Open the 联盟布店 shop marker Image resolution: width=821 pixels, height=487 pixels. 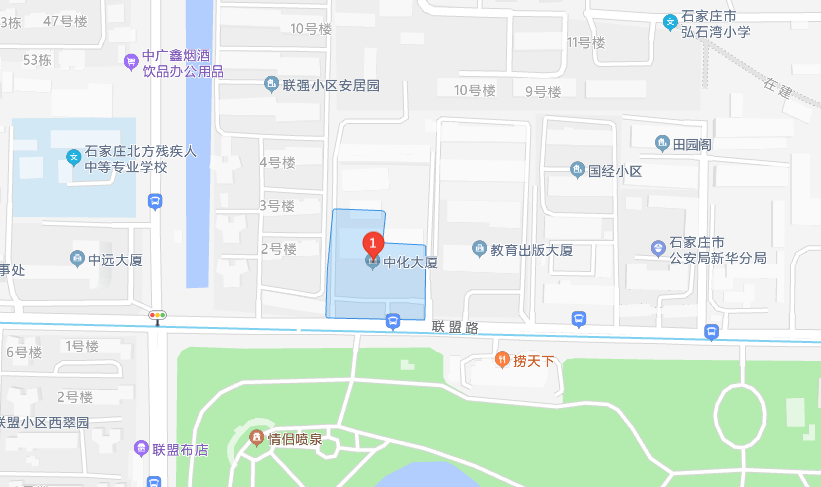pyautogui.click(x=142, y=449)
